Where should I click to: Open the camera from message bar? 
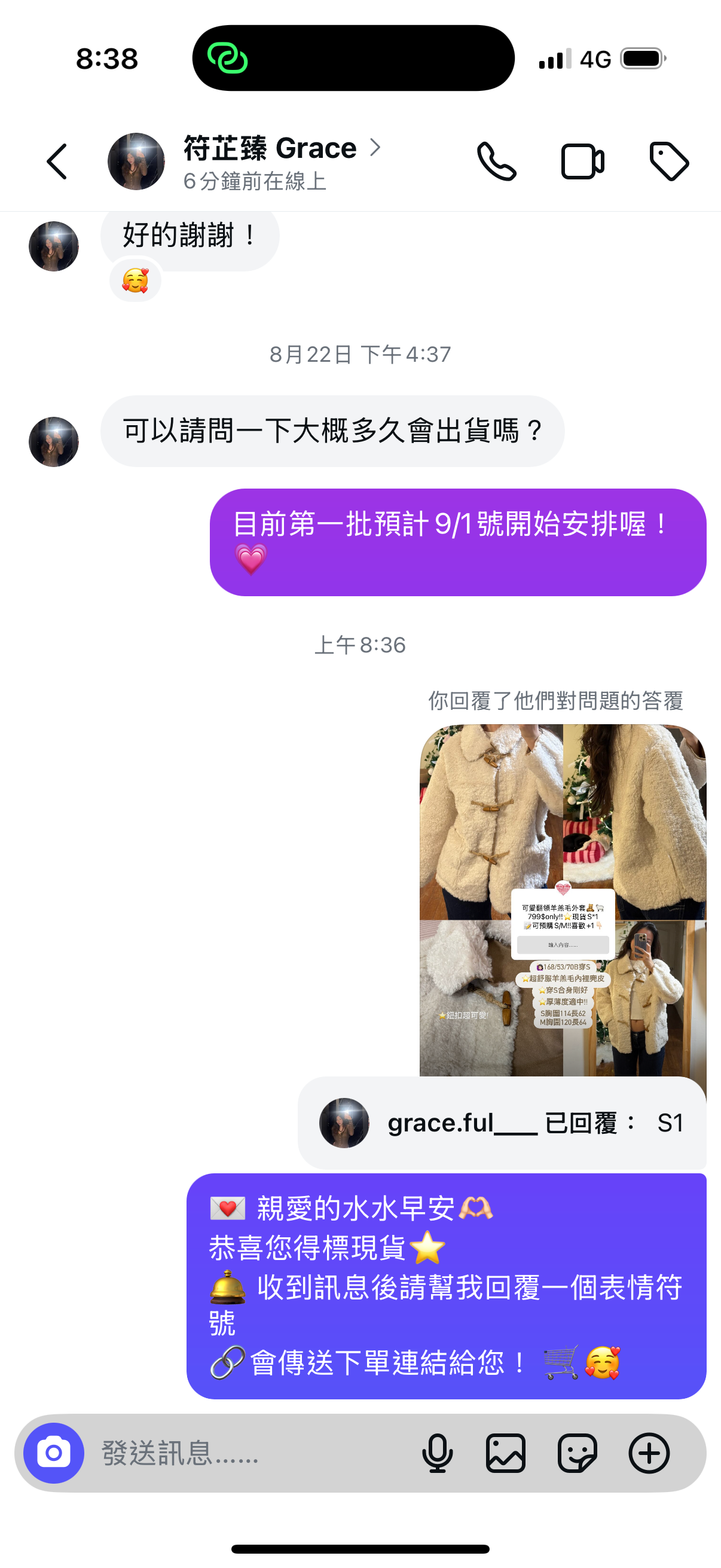coord(54,1453)
